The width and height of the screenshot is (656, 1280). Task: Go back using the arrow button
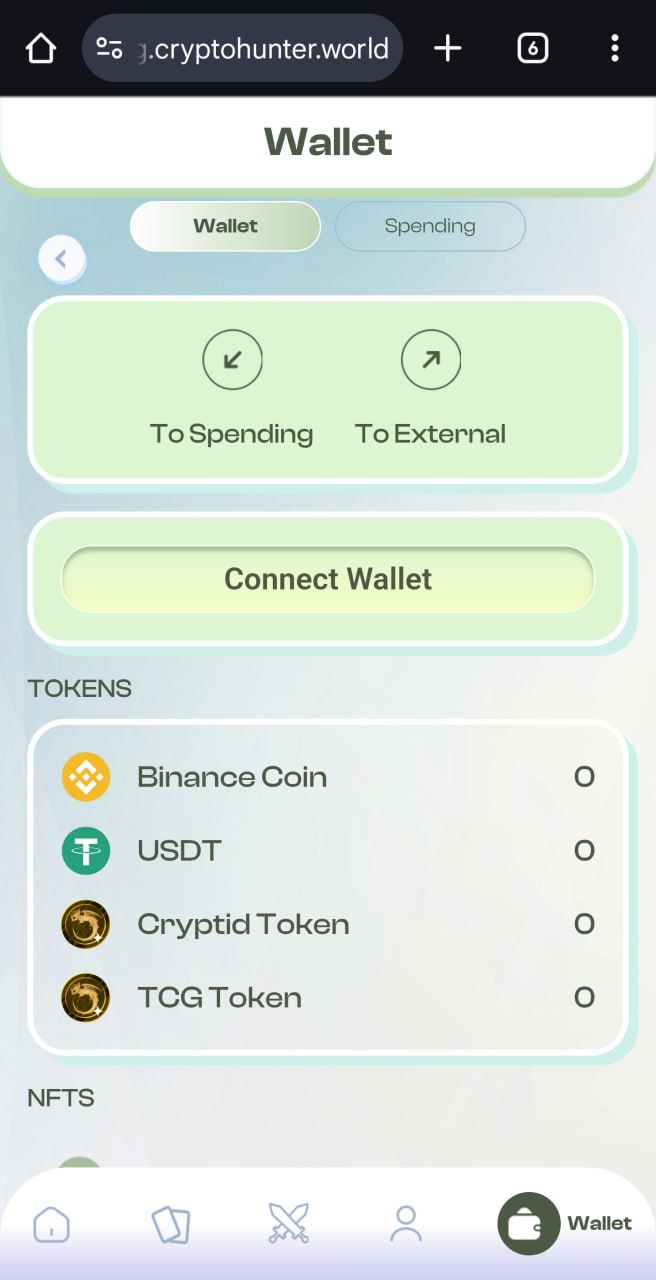61,260
